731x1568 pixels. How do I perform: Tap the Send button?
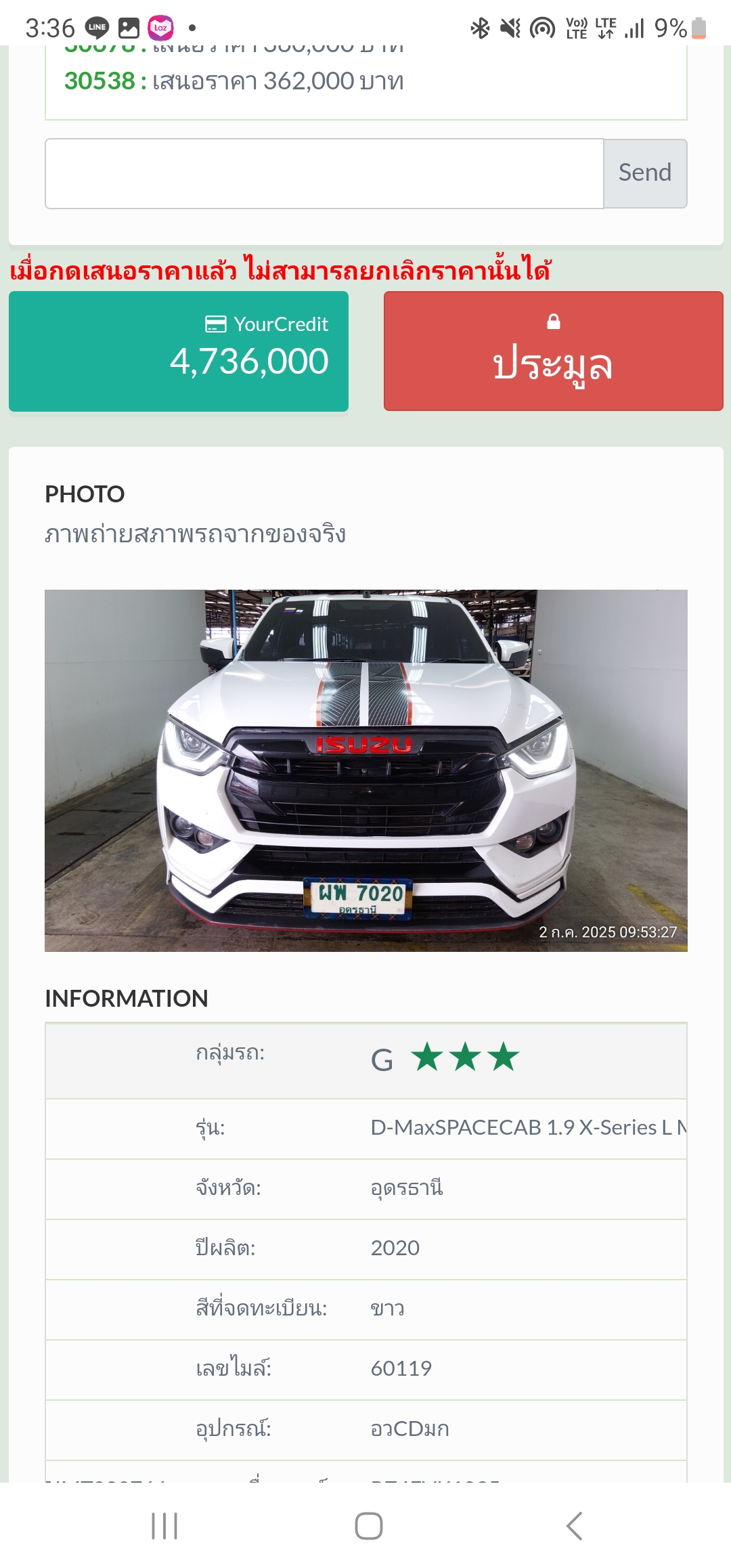pos(645,173)
